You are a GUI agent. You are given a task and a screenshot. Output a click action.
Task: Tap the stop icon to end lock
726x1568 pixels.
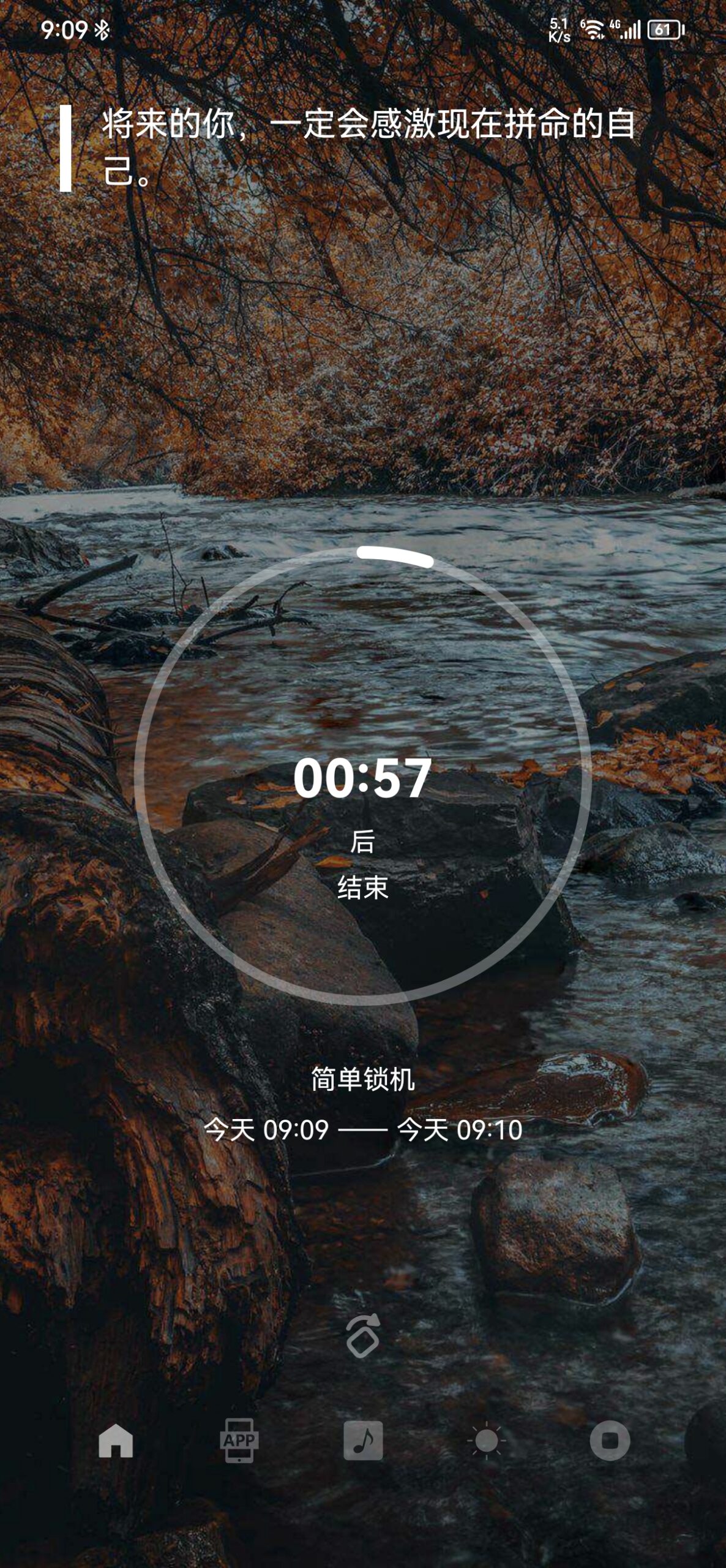tap(610, 1441)
